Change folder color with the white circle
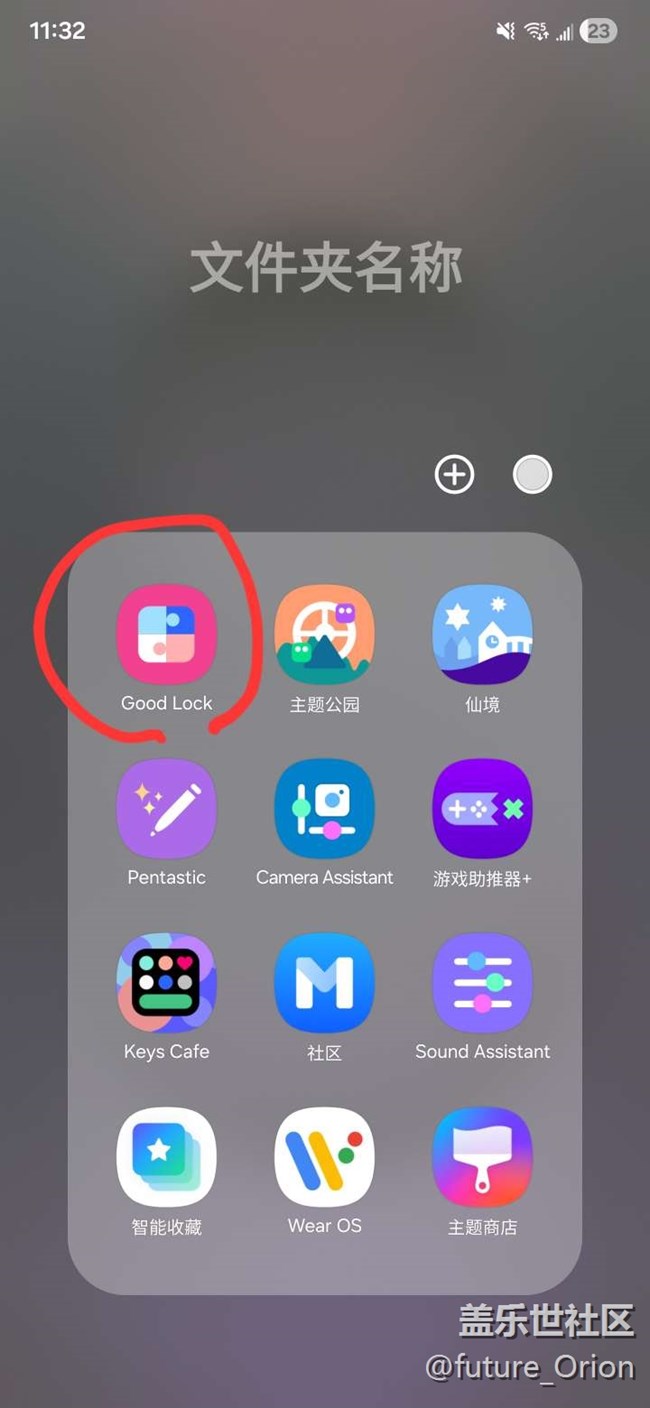Viewport: 650px width, 1408px height. click(x=532, y=474)
